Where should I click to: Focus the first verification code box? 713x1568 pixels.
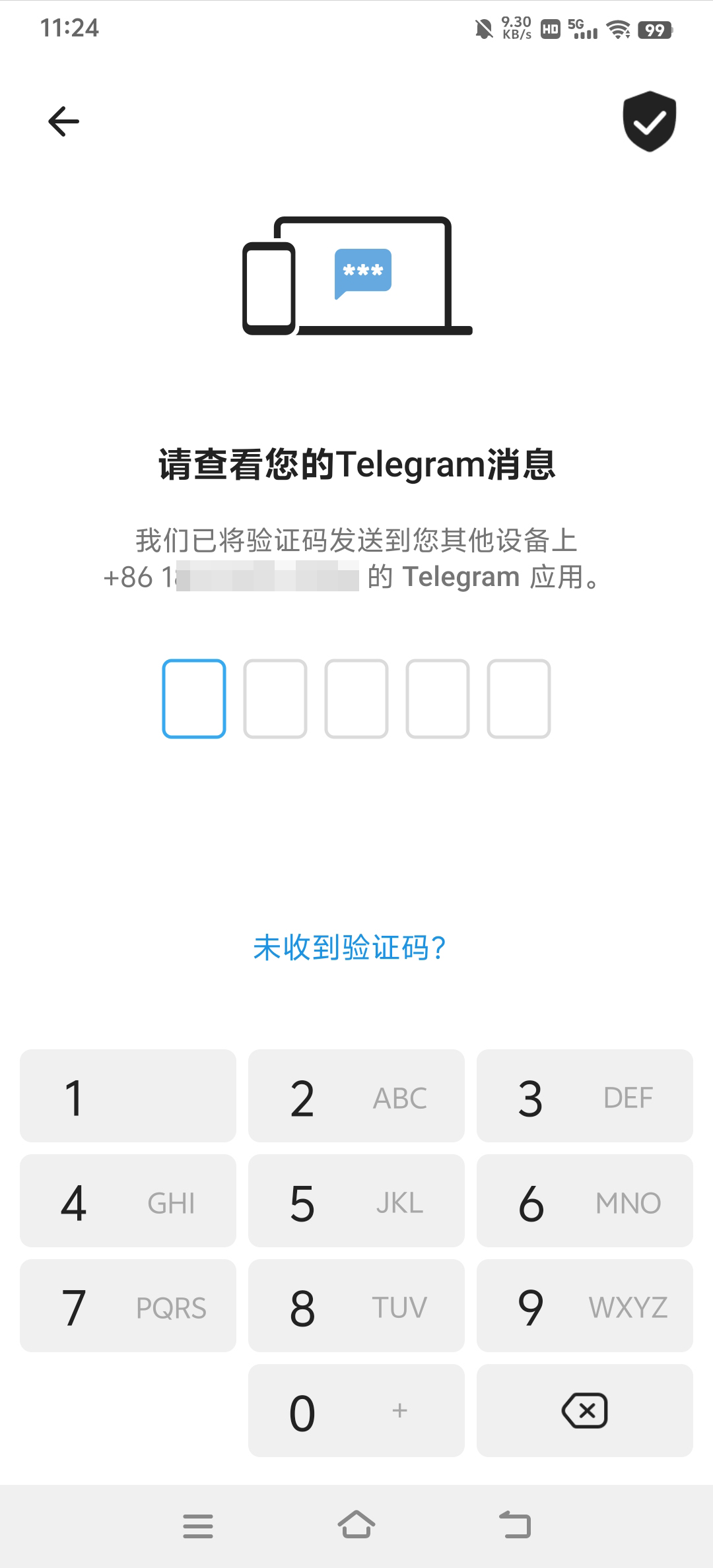click(x=194, y=698)
